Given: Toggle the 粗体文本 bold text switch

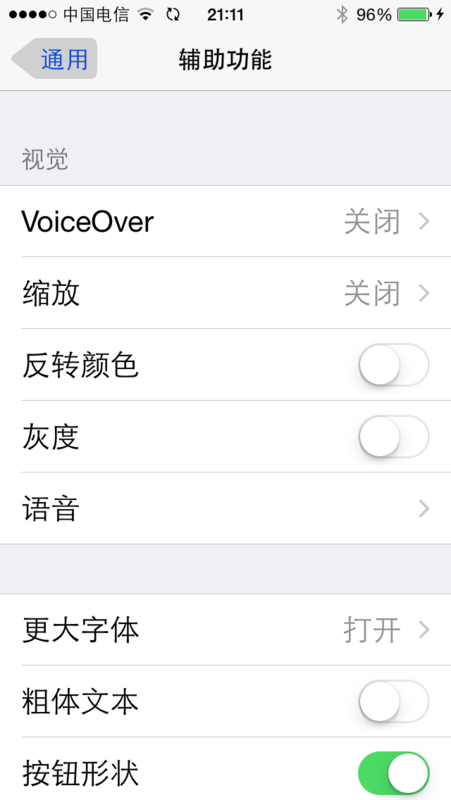Looking at the screenshot, I should [x=393, y=701].
